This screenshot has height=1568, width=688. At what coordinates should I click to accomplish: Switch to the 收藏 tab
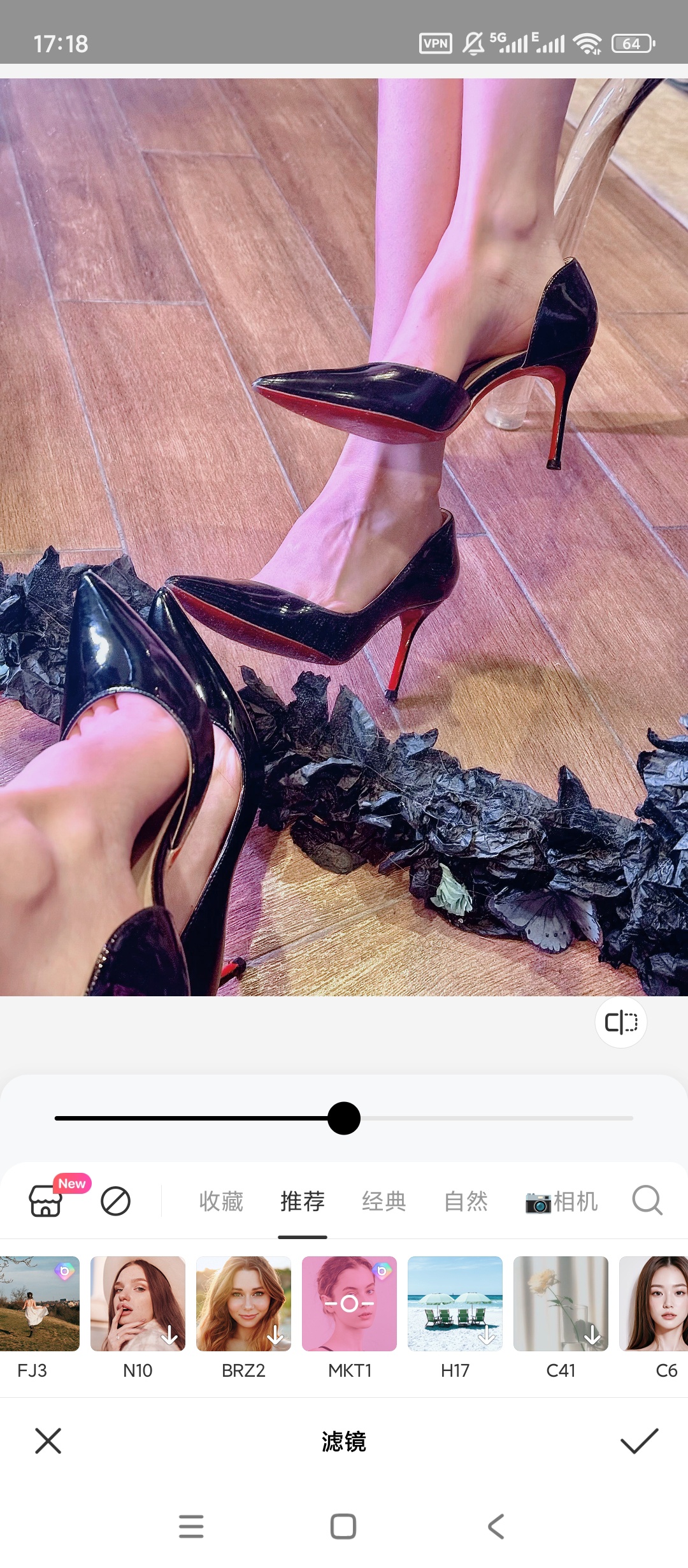pos(221,1201)
